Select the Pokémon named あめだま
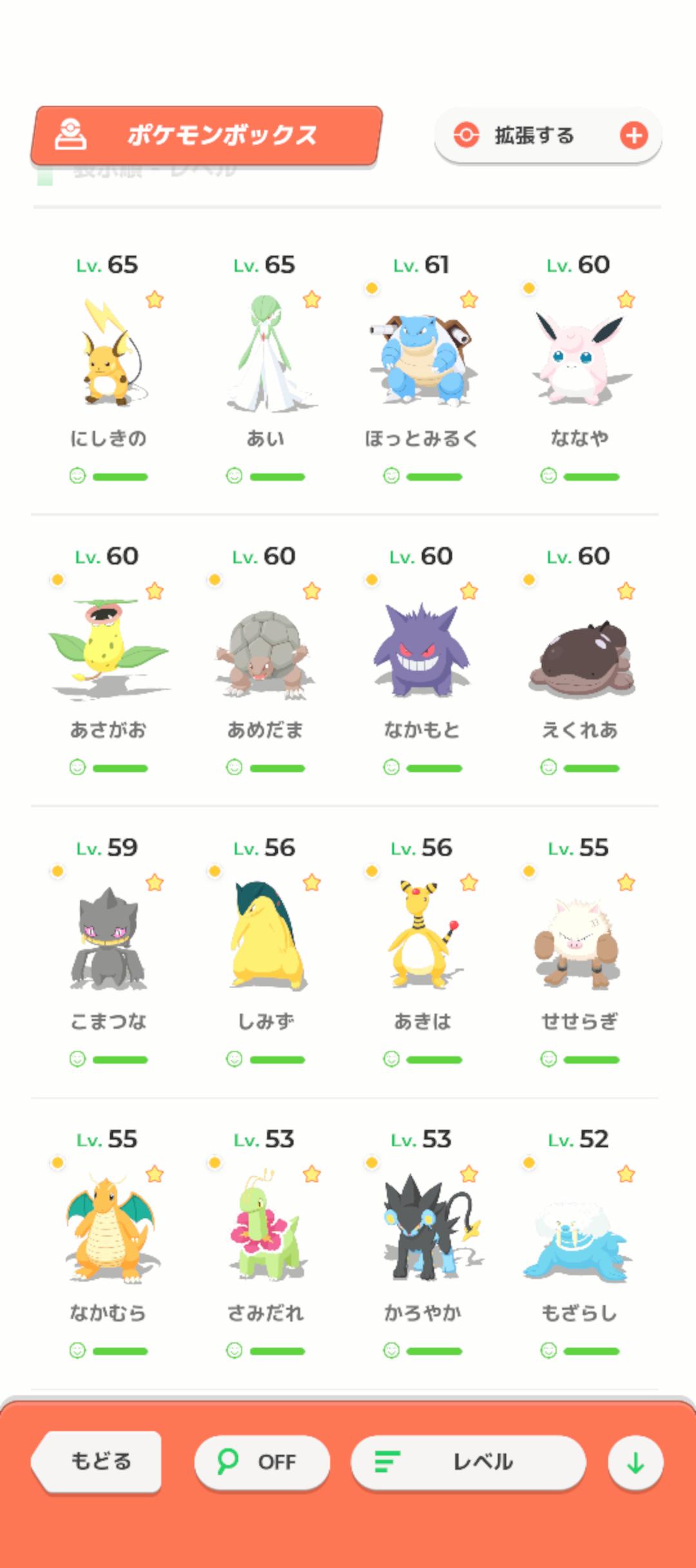The width and height of the screenshot is (696, 1568). [266, 650]
